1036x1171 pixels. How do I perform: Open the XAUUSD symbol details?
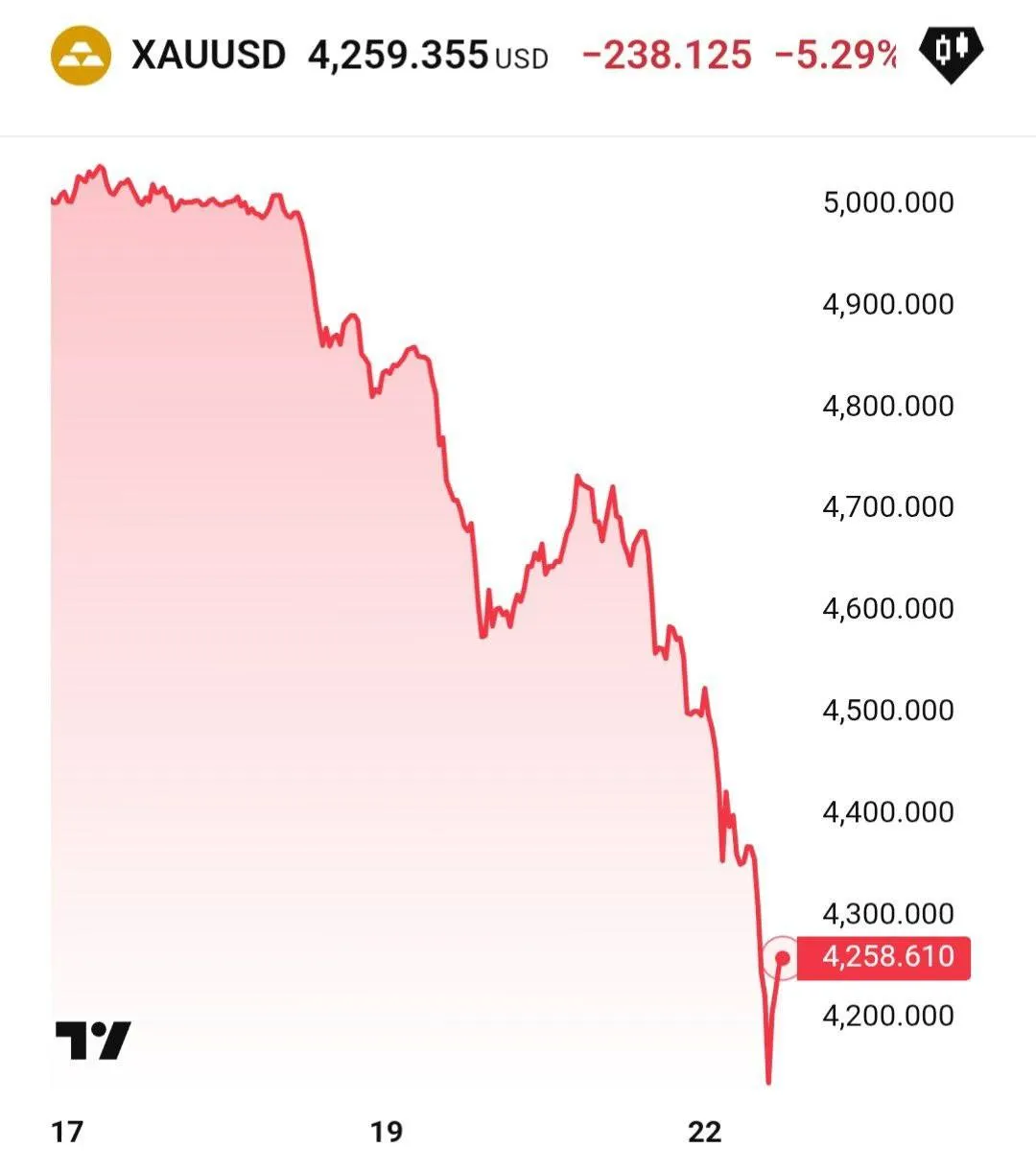point(207,56)
